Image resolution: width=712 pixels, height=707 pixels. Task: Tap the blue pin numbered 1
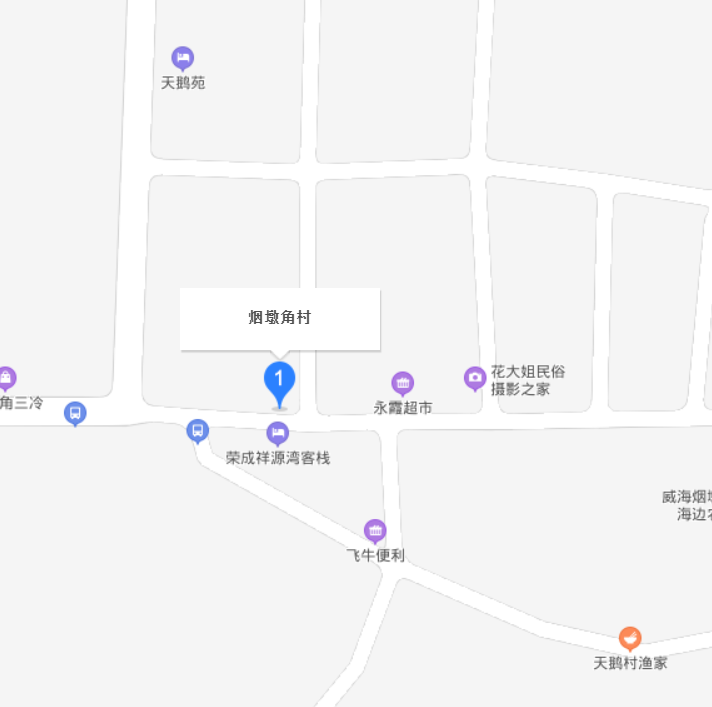(x=279, y=382)
